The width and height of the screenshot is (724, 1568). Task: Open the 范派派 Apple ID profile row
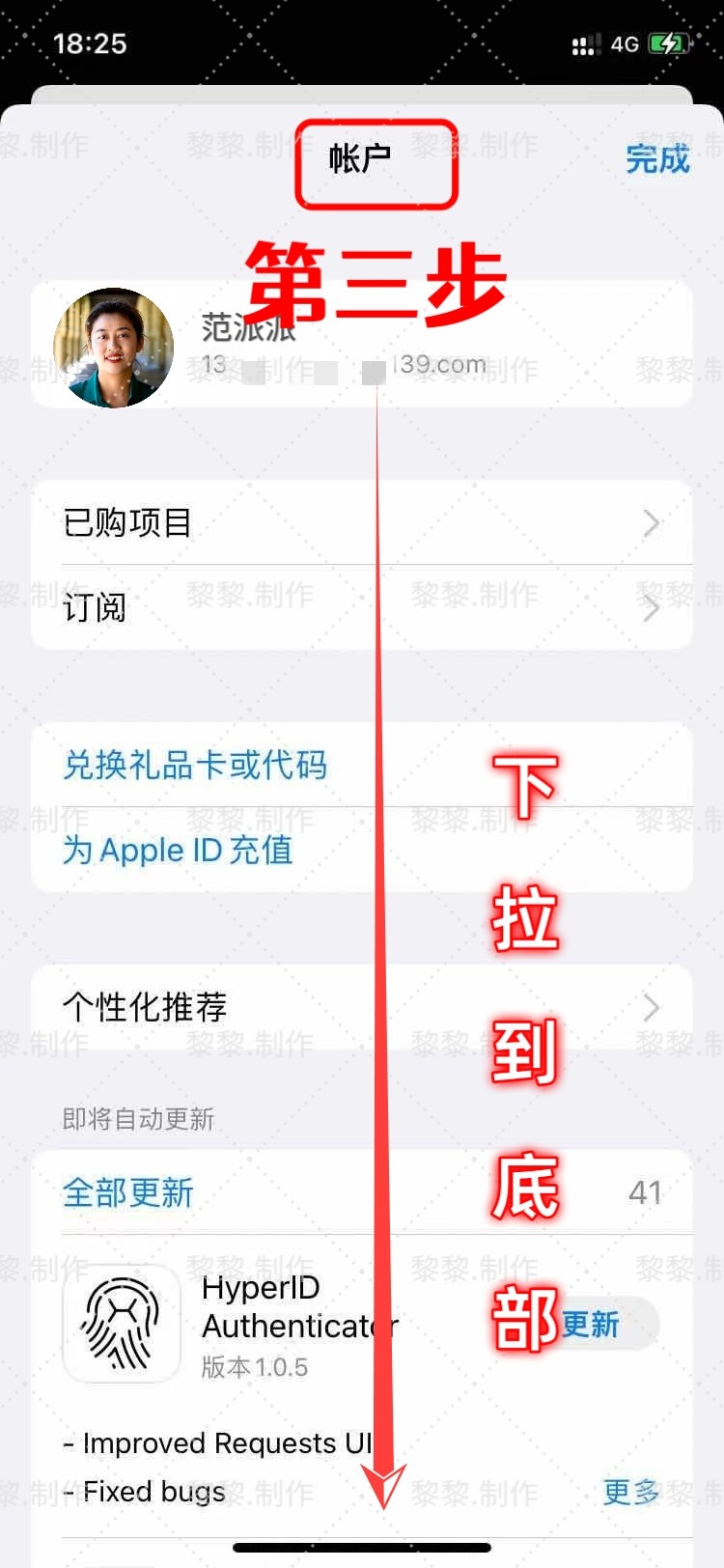(361, 346)
